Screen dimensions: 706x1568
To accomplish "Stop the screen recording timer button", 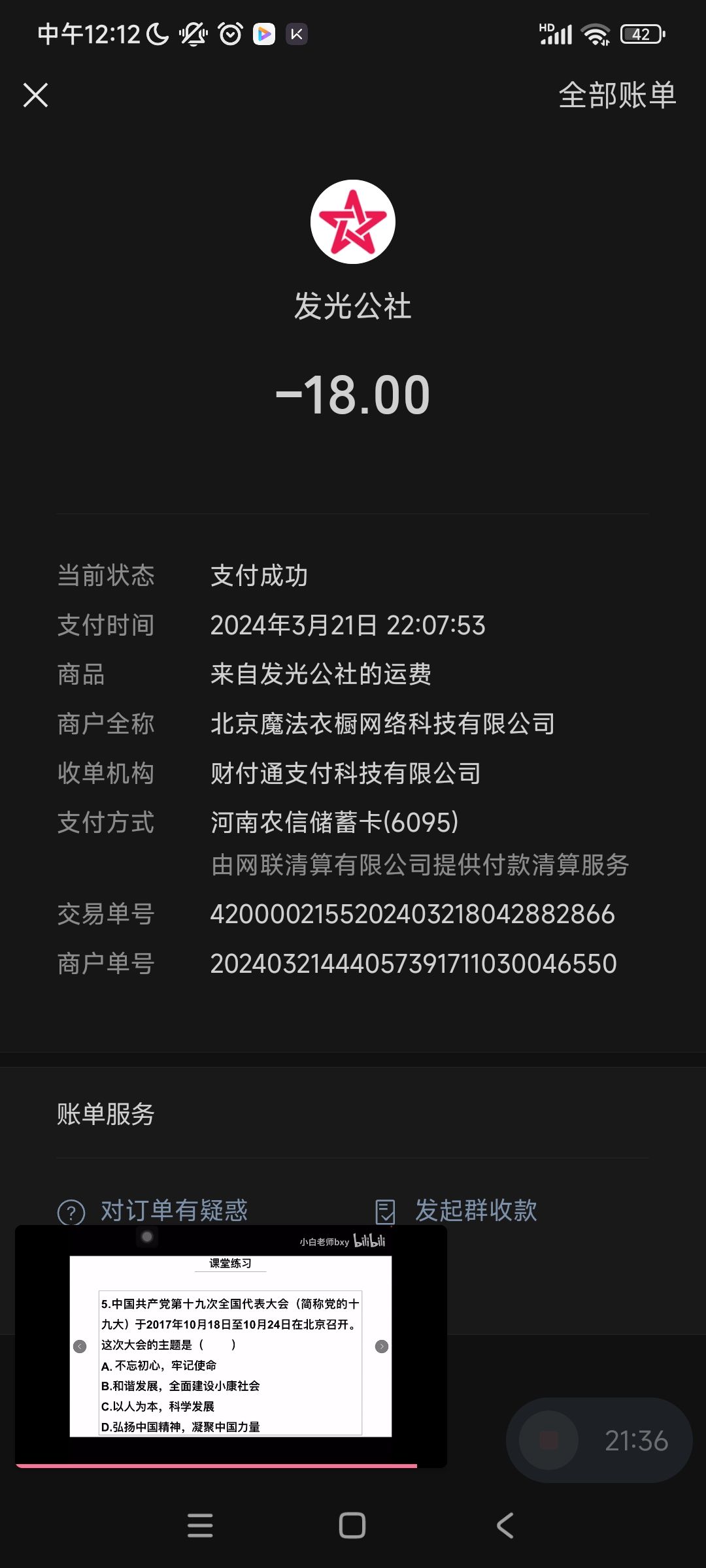I will pyautogui.click(x=548, y=1440).
